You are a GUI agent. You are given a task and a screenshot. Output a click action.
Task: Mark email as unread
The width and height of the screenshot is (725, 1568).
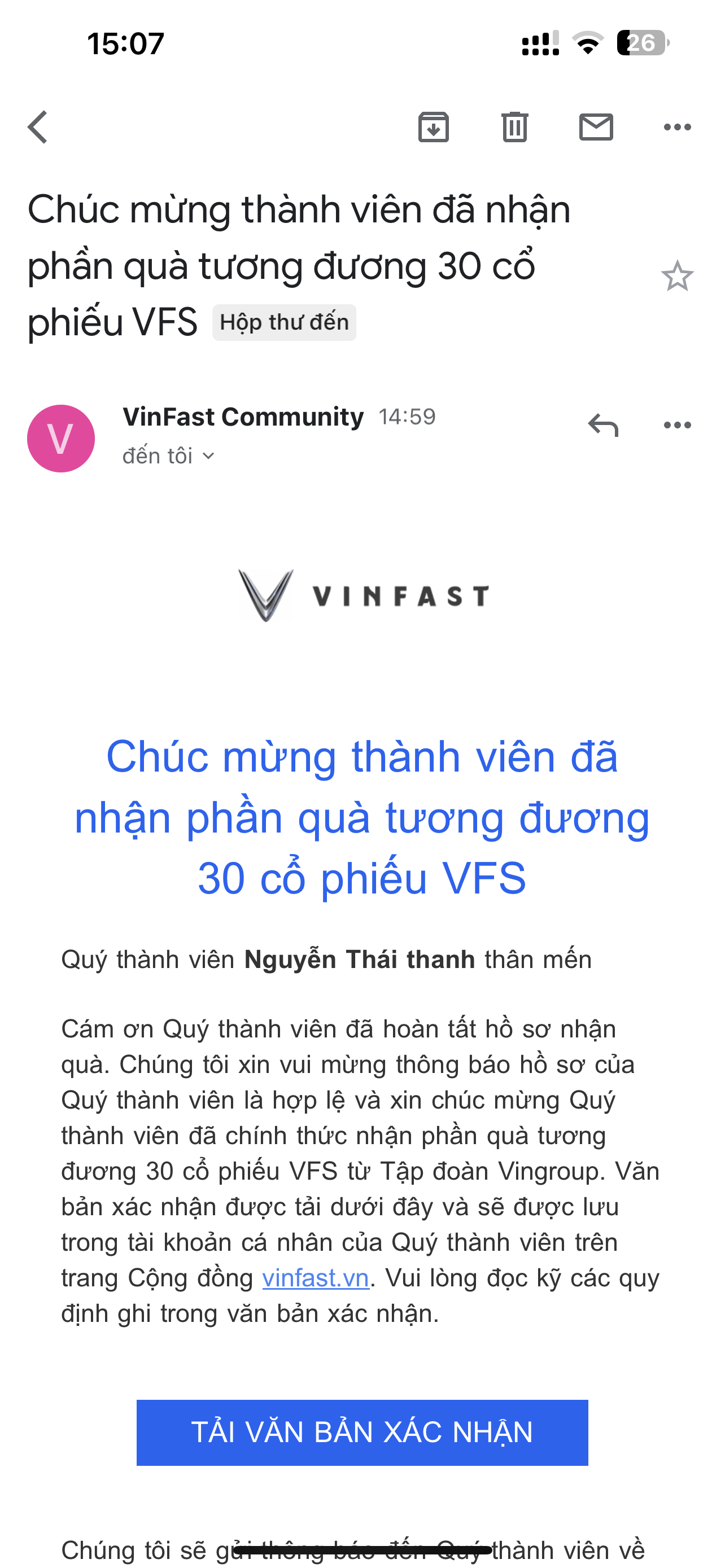click(x=595, y=127)
